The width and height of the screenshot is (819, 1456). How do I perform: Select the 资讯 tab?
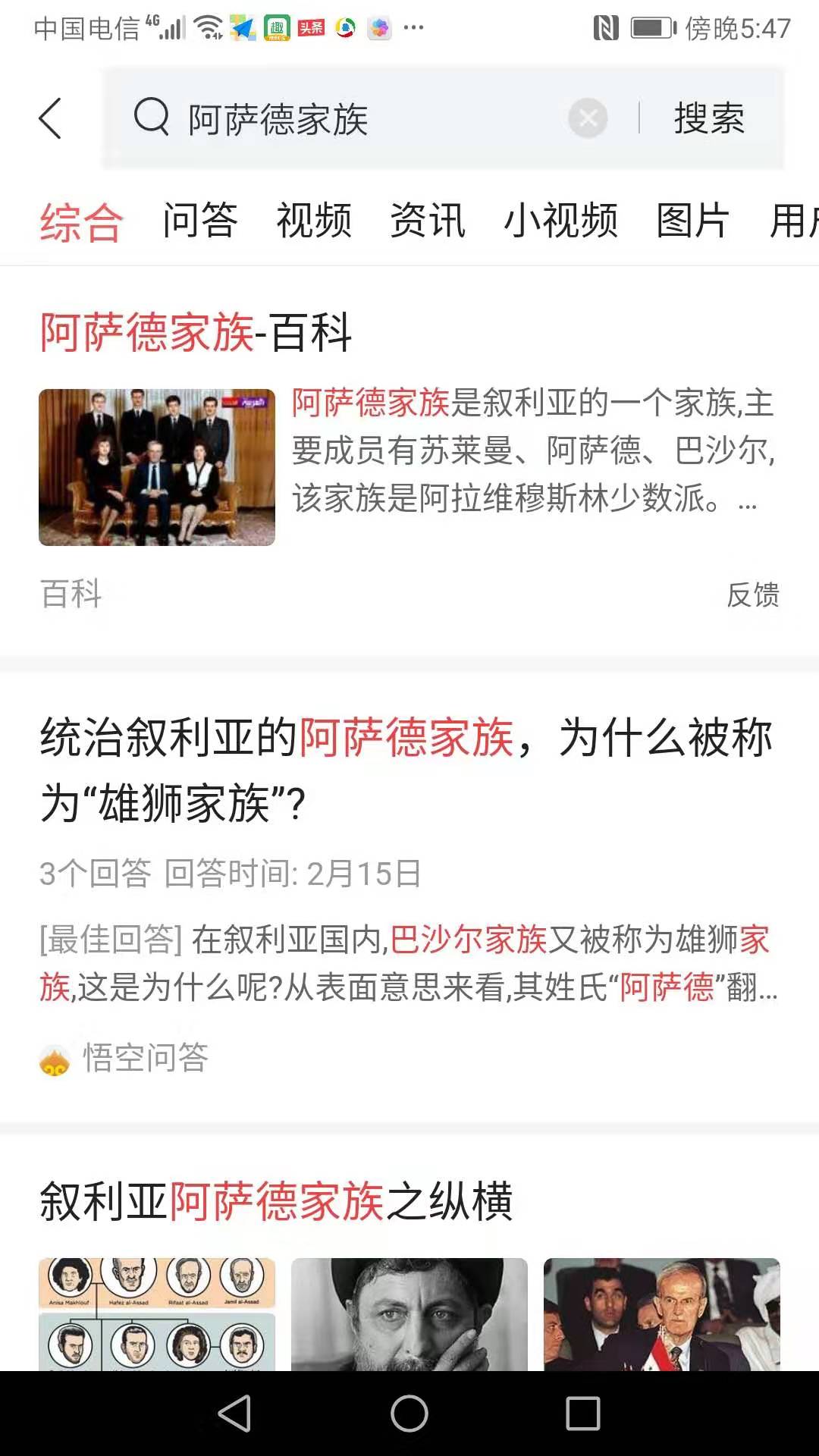click(x=428, y=221)
